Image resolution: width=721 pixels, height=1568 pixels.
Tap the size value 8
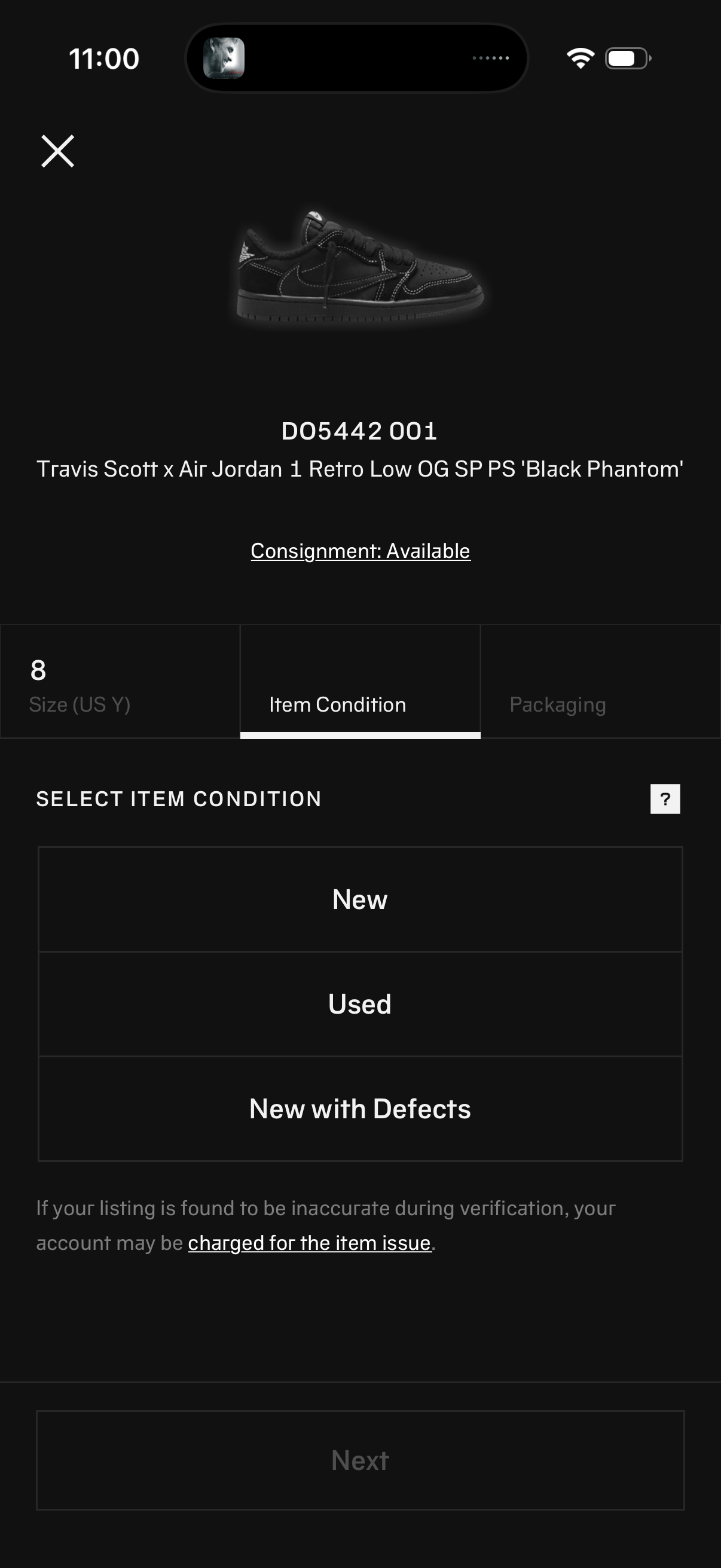point(38,670)
